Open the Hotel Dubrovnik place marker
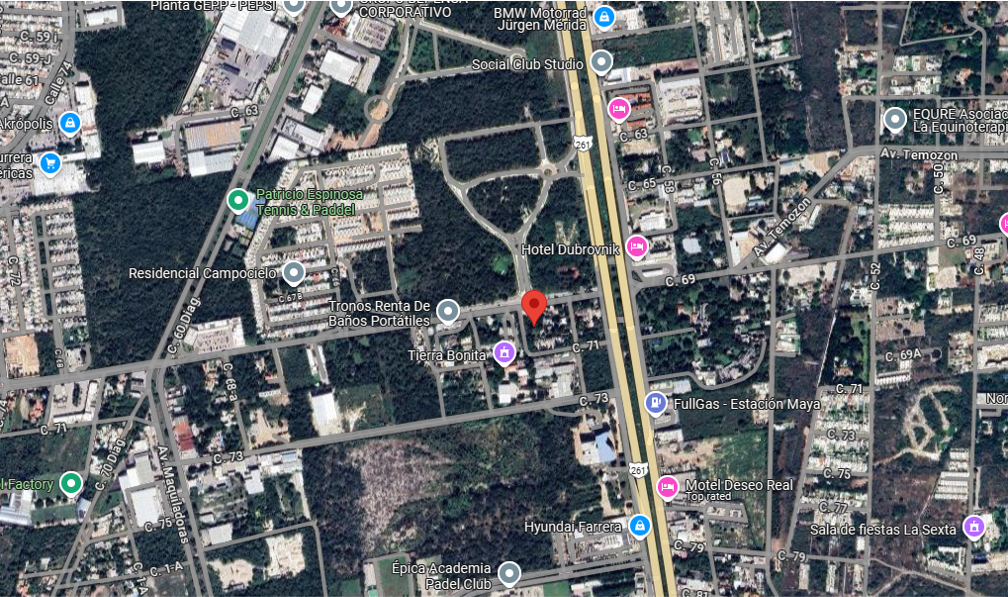 637,246
